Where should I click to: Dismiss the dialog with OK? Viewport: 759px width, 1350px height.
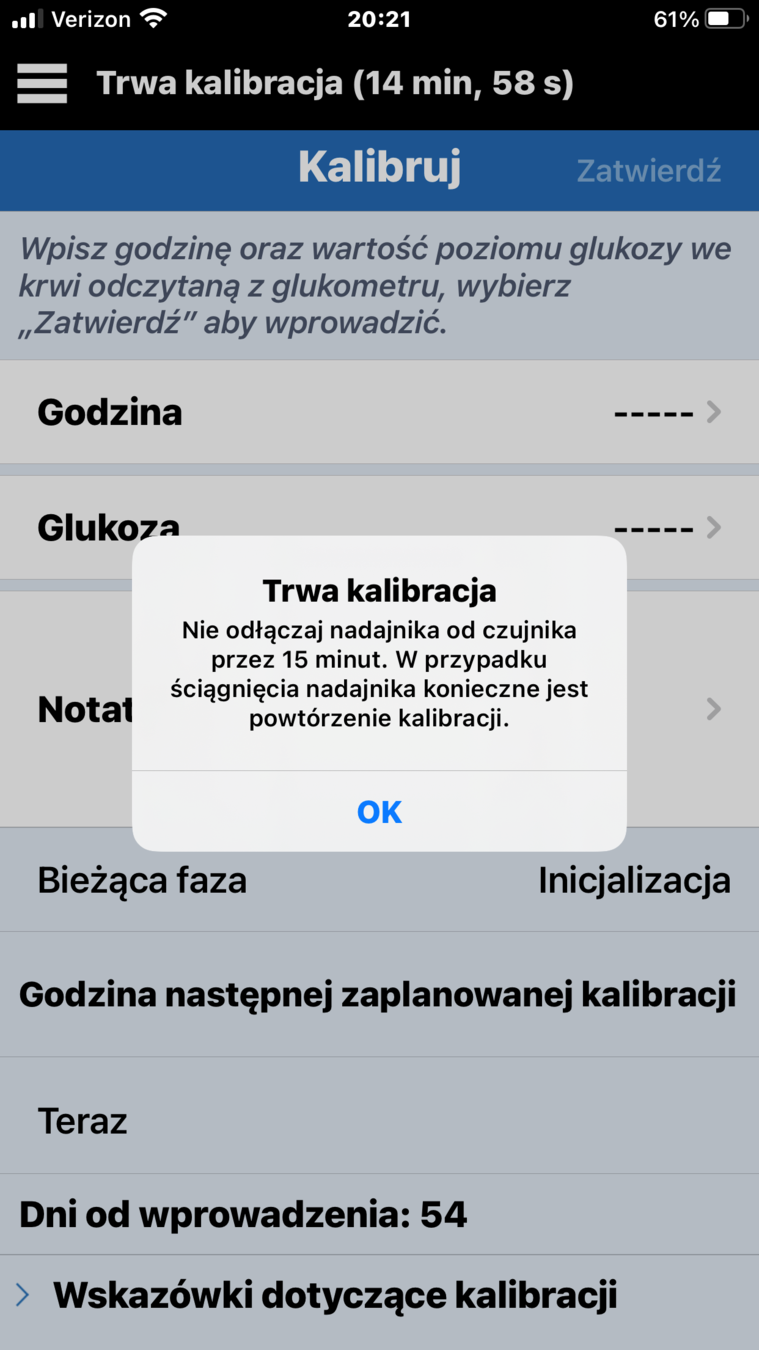pos(379,811)
